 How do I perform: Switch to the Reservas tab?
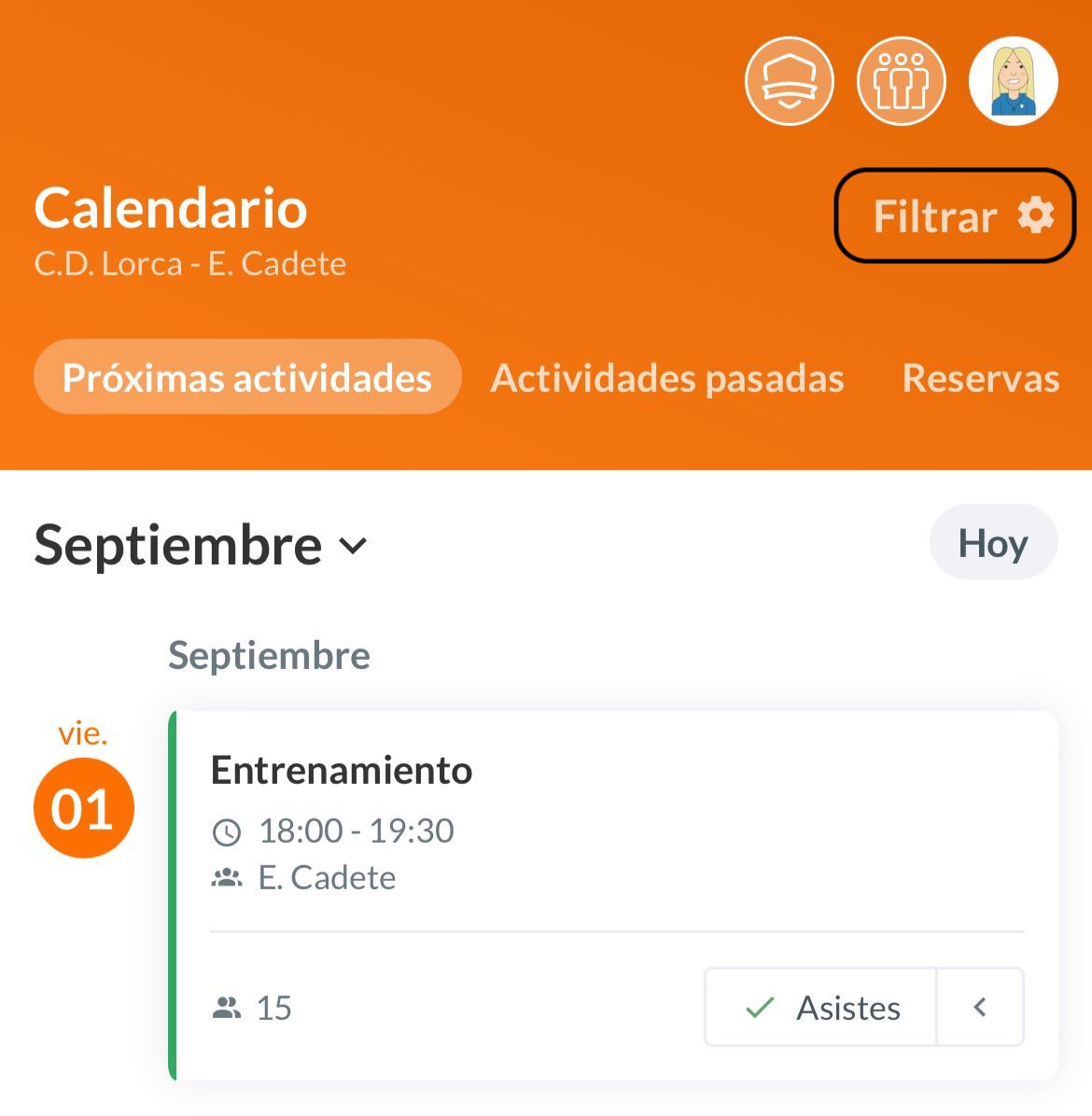click(980, 378)
